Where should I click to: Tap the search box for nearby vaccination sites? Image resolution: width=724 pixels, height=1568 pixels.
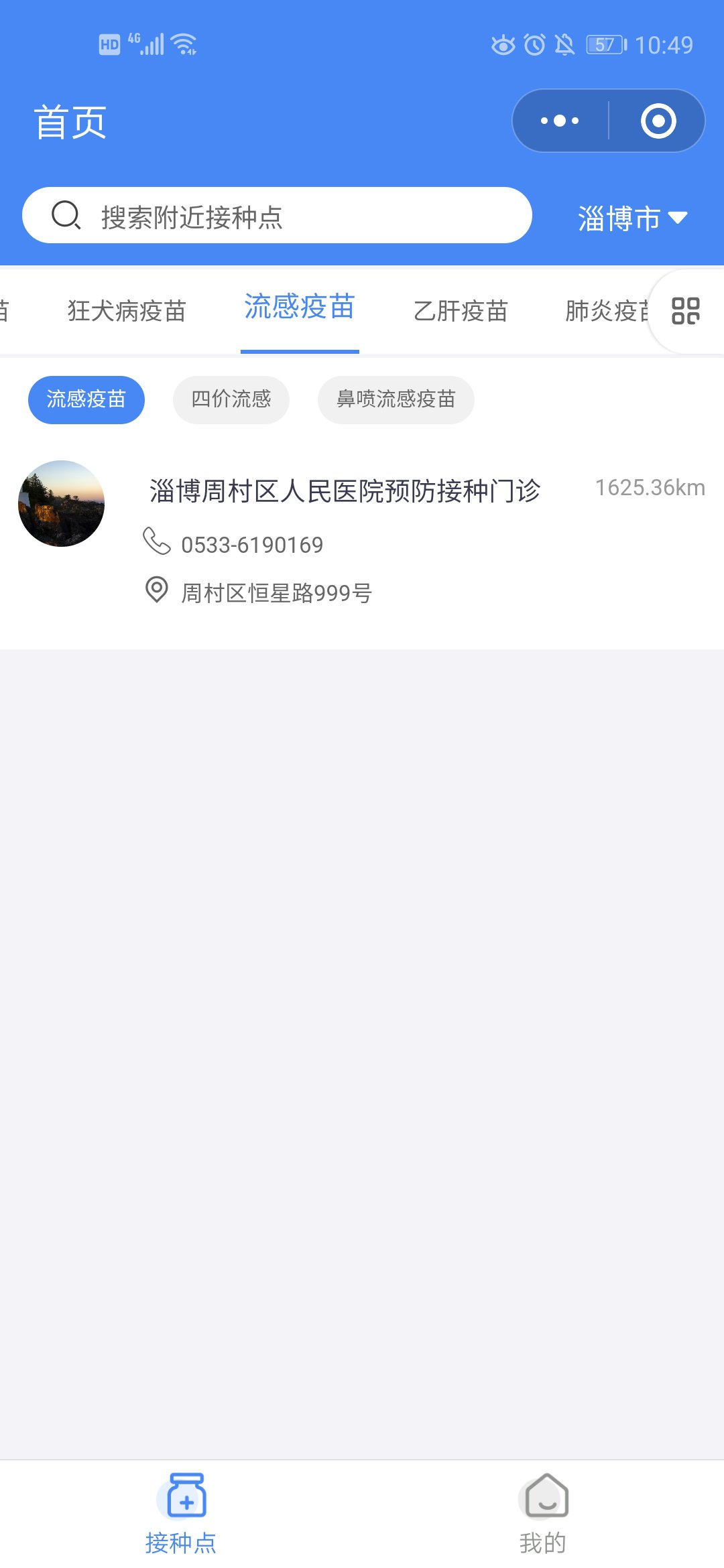[277, 216]
